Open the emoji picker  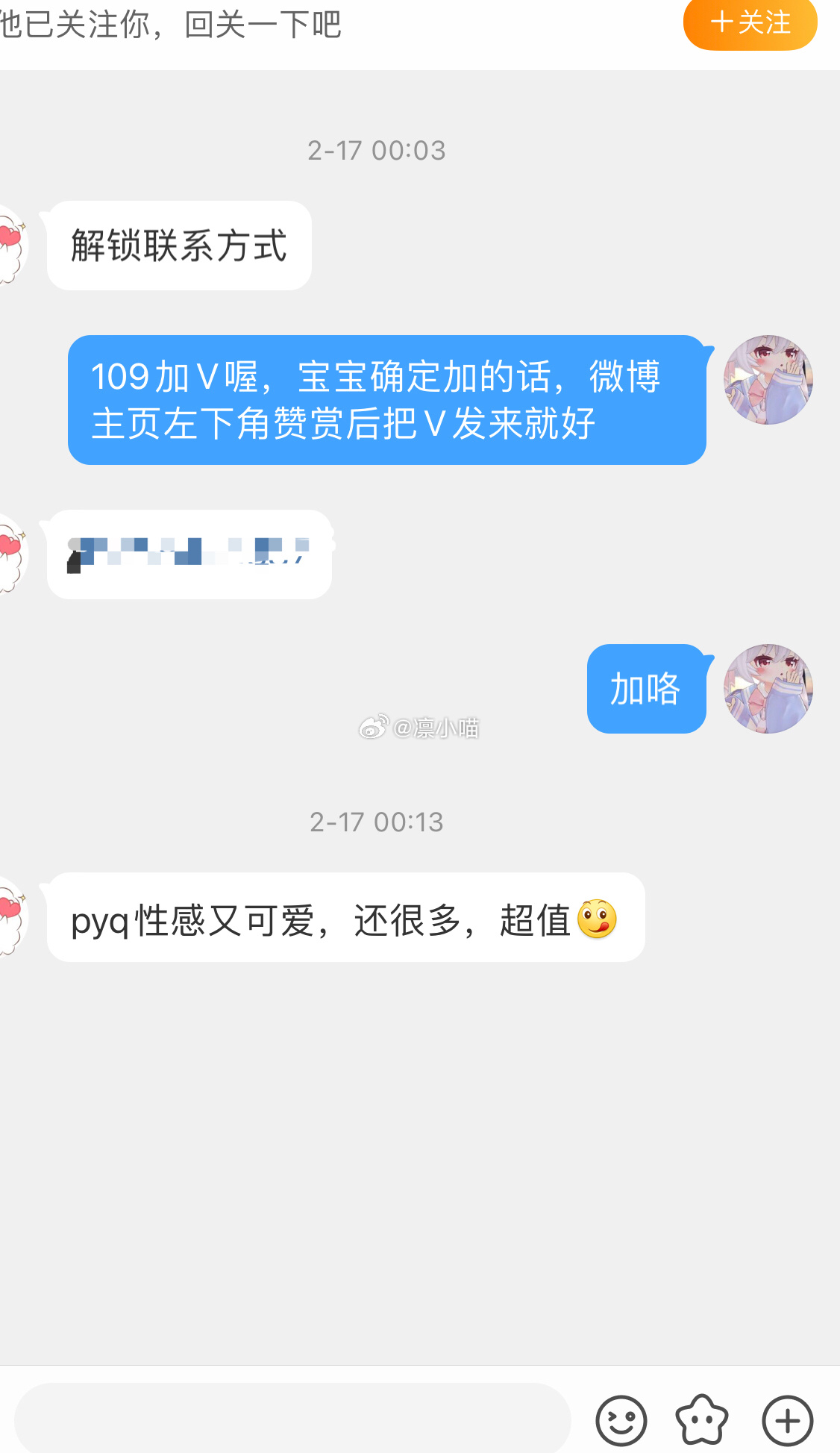pyautogui.click(x=621, y=1420)
